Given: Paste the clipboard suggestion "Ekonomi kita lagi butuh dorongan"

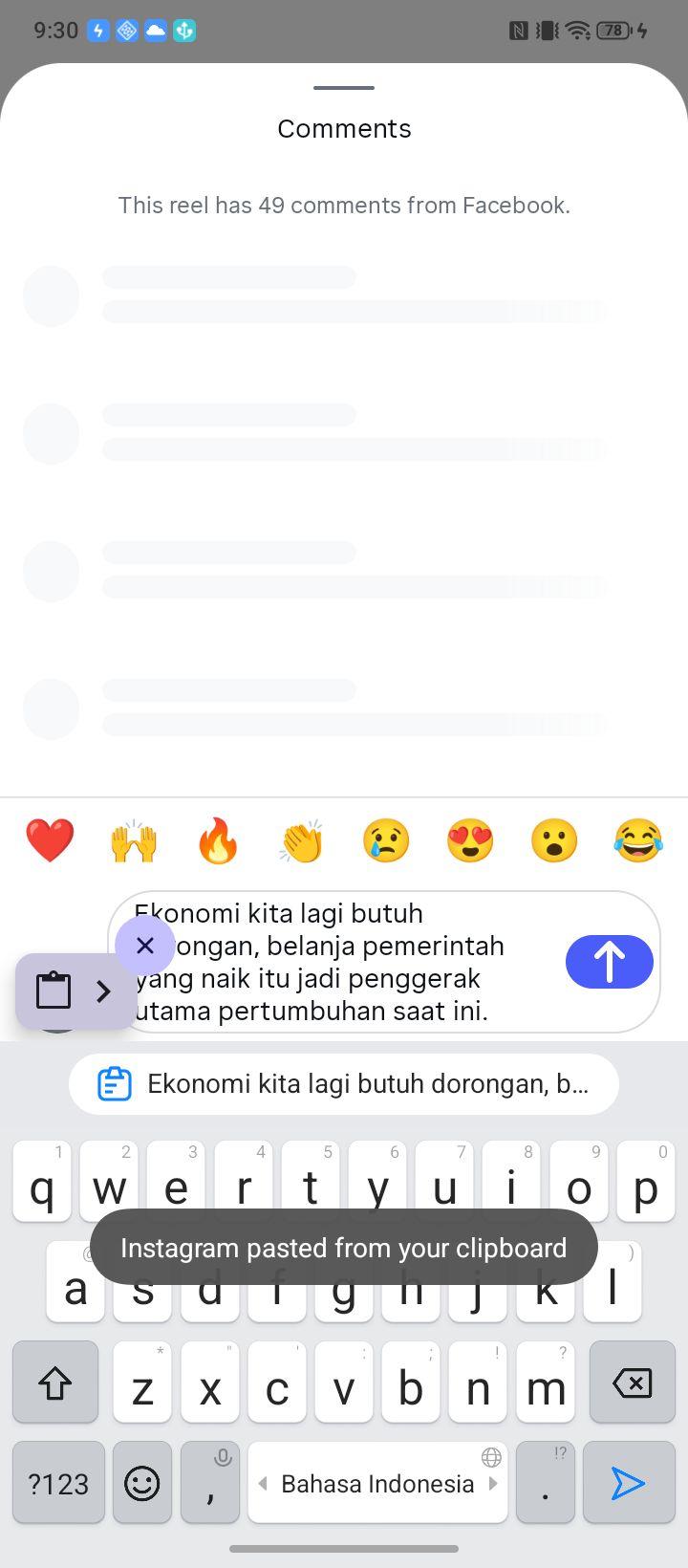Looking at the screenshot, I should click(x=344, y=1084).
